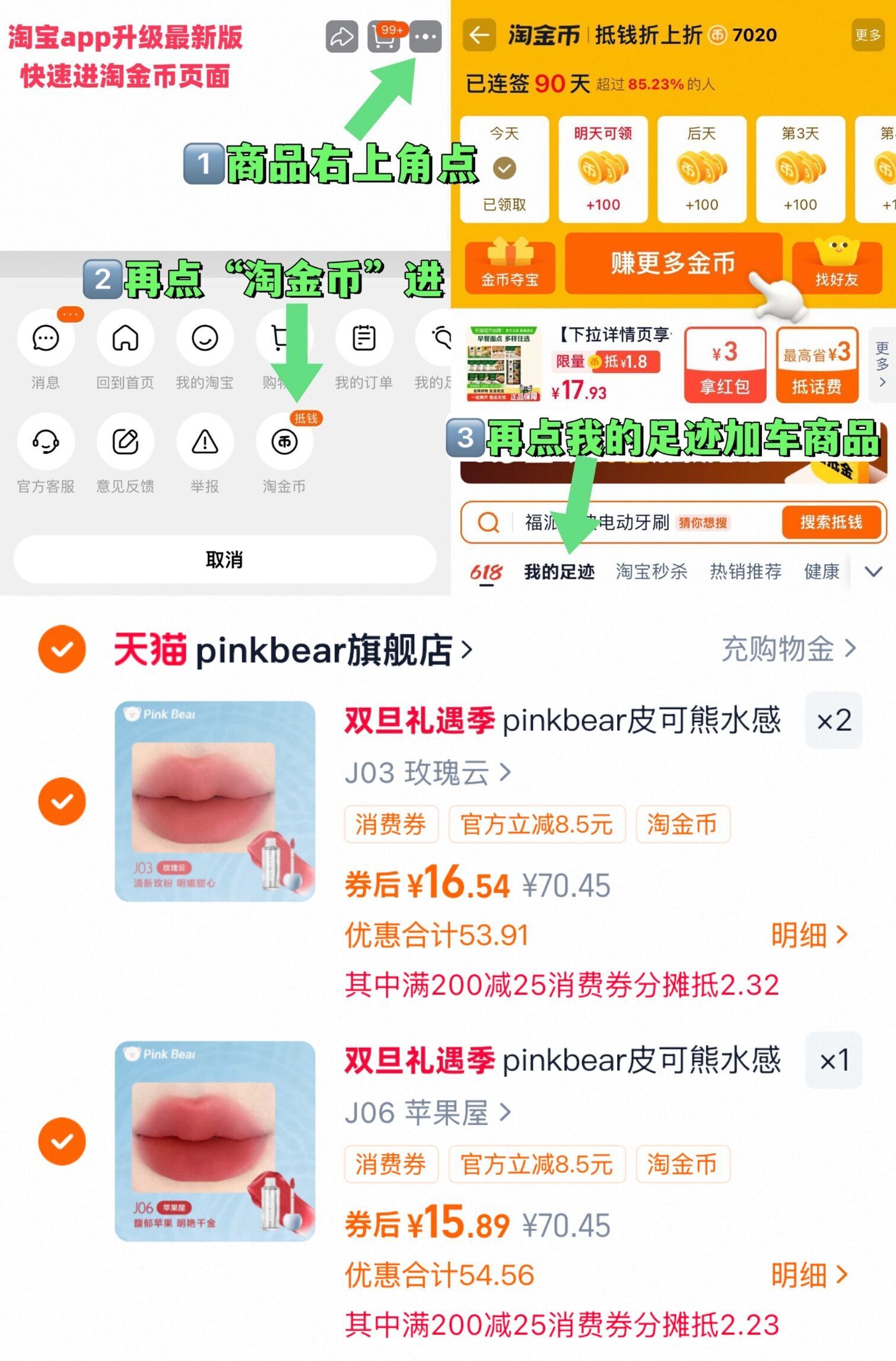Select the 举报 report icon

(x=205, y=442)
